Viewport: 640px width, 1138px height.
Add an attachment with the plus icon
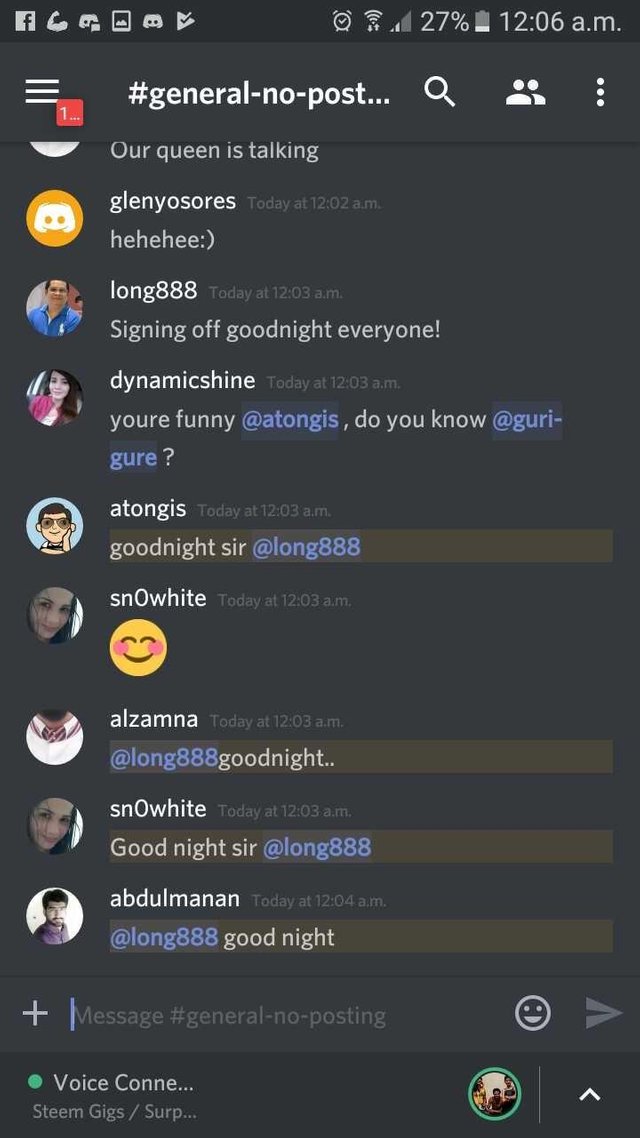click(x=35, y=1014)
